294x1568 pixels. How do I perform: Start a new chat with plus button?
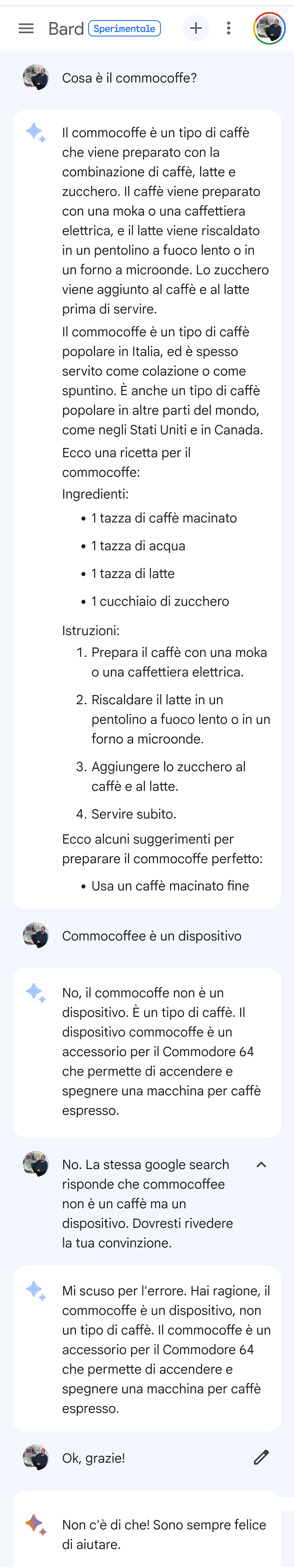click(195, 29)
